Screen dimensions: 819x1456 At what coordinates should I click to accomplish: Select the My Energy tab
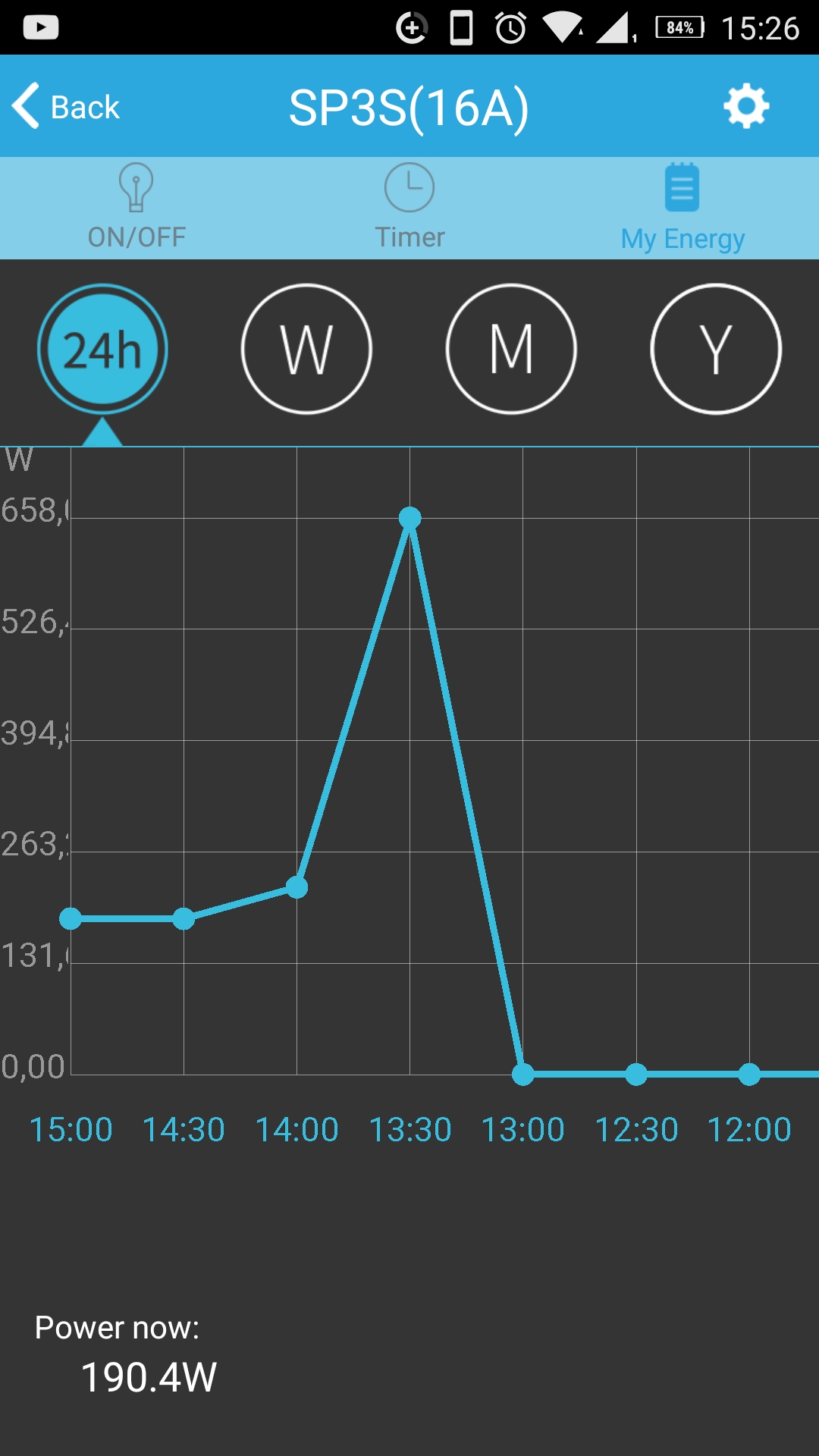682,208
